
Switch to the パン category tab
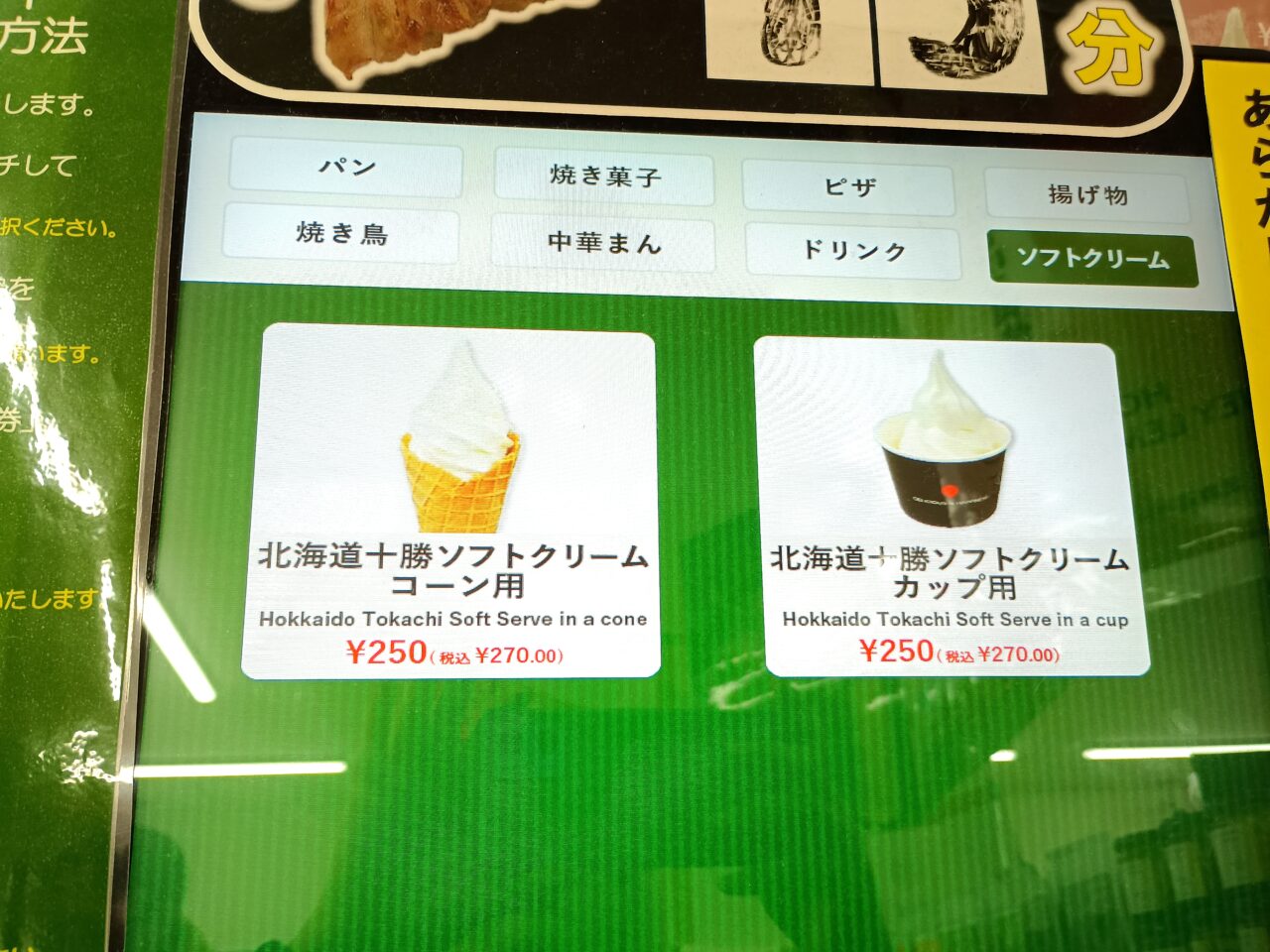click(x=346, y=168)
